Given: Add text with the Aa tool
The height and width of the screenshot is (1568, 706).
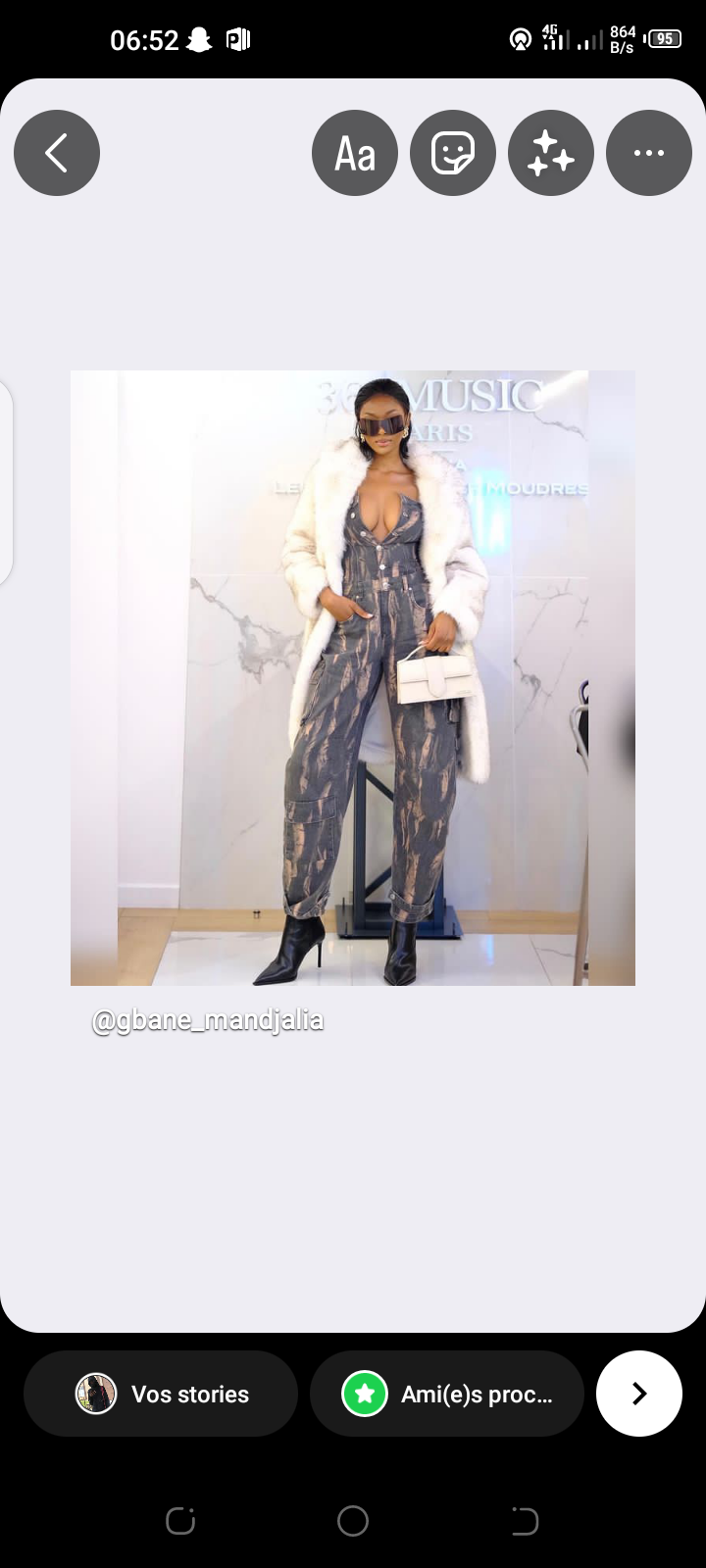Looking at the screenshot, I should coord(355,153).
